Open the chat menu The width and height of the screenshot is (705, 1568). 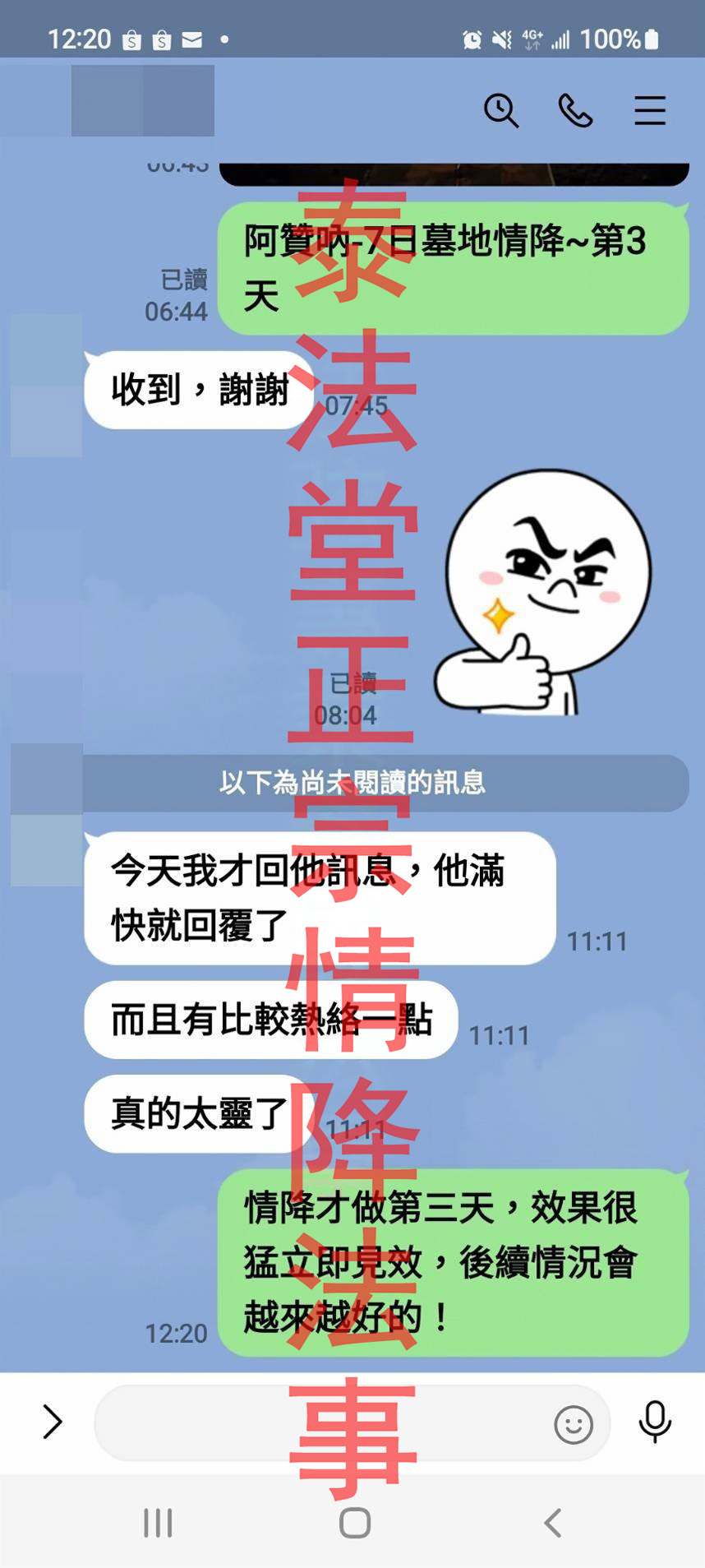point(649,110)
